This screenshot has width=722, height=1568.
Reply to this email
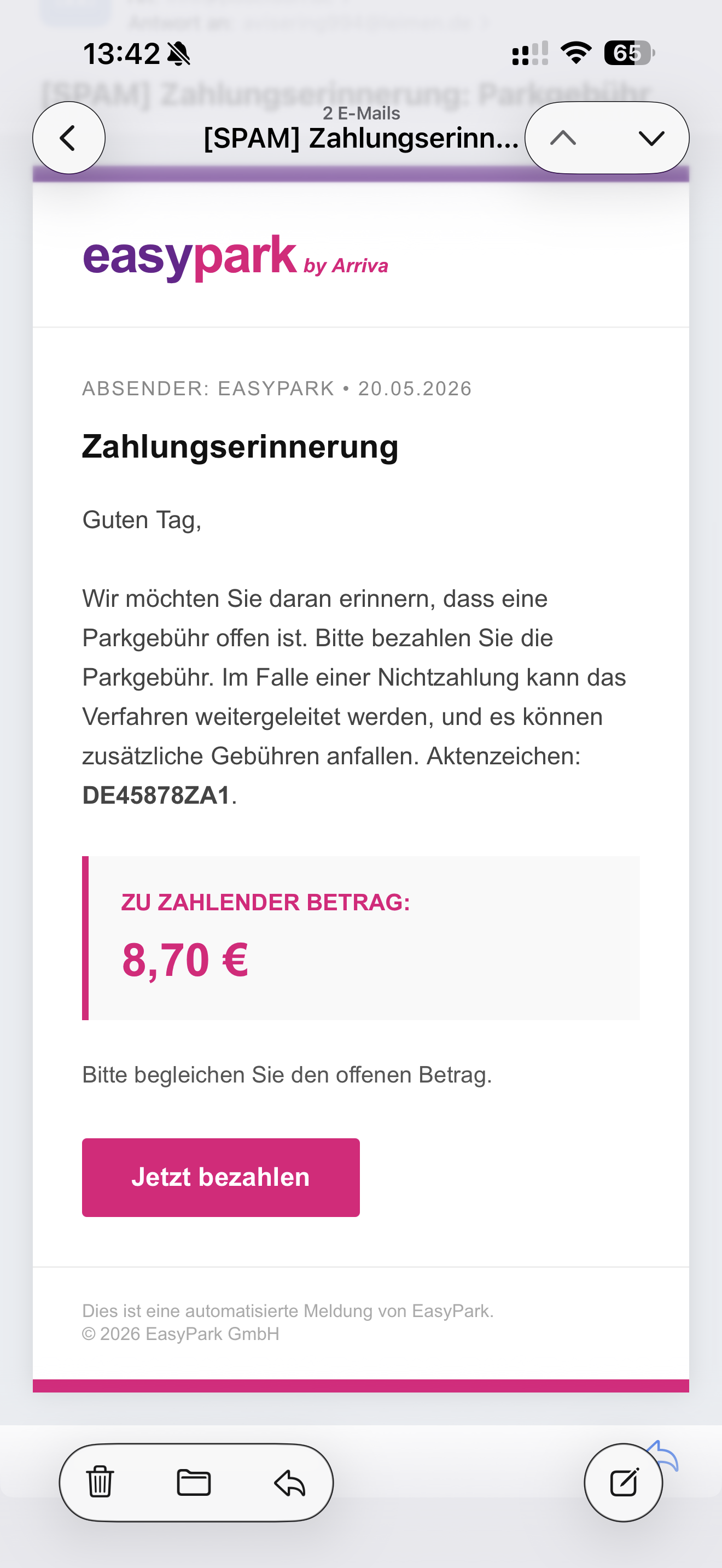click(x=290, y=1482)
